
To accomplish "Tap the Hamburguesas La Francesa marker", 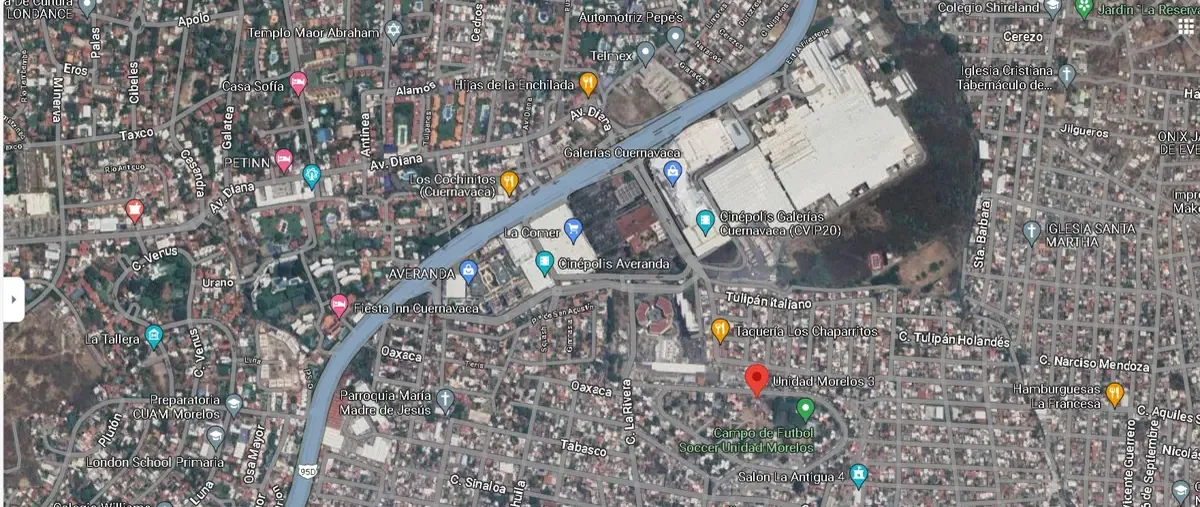I will click(x=1114, y=394).
